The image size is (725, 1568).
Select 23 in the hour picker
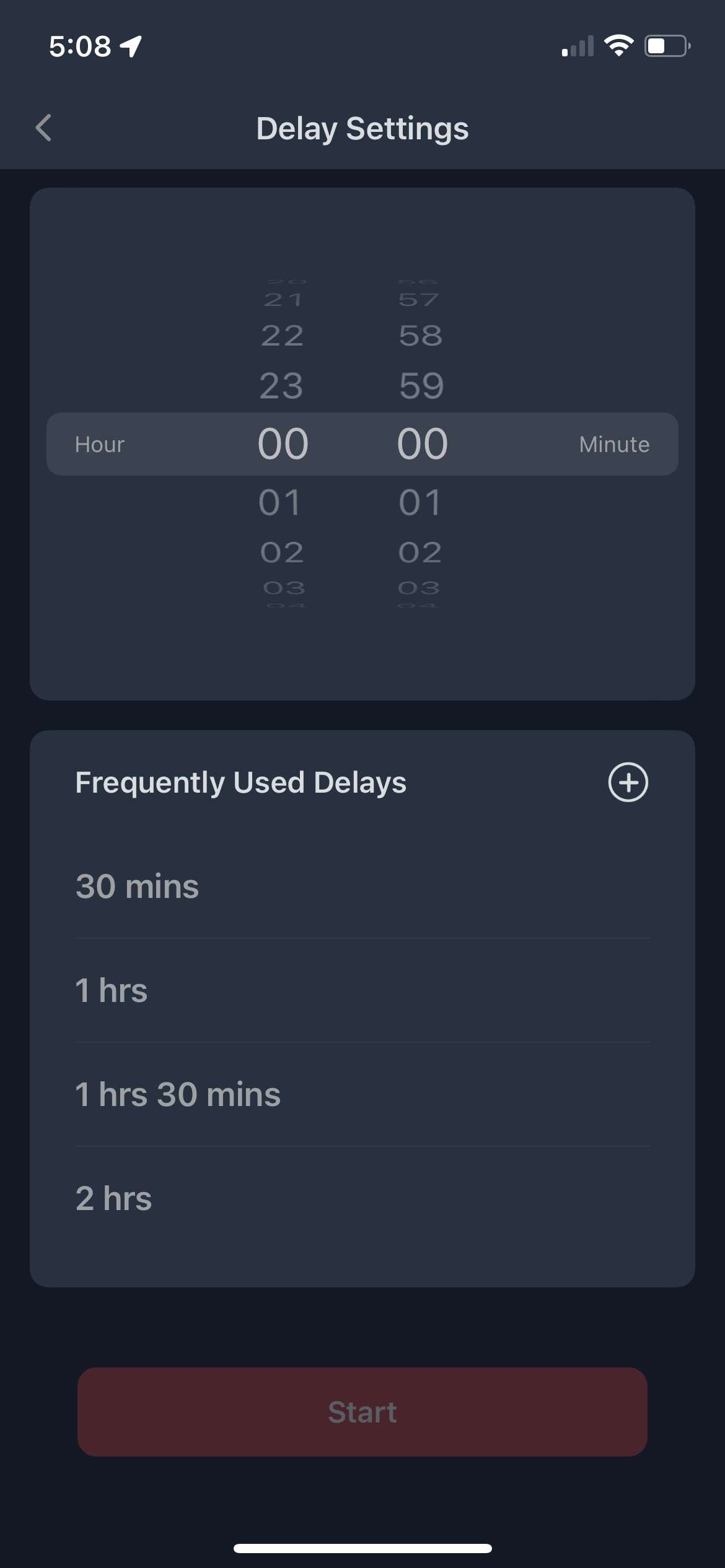point(282,386)
